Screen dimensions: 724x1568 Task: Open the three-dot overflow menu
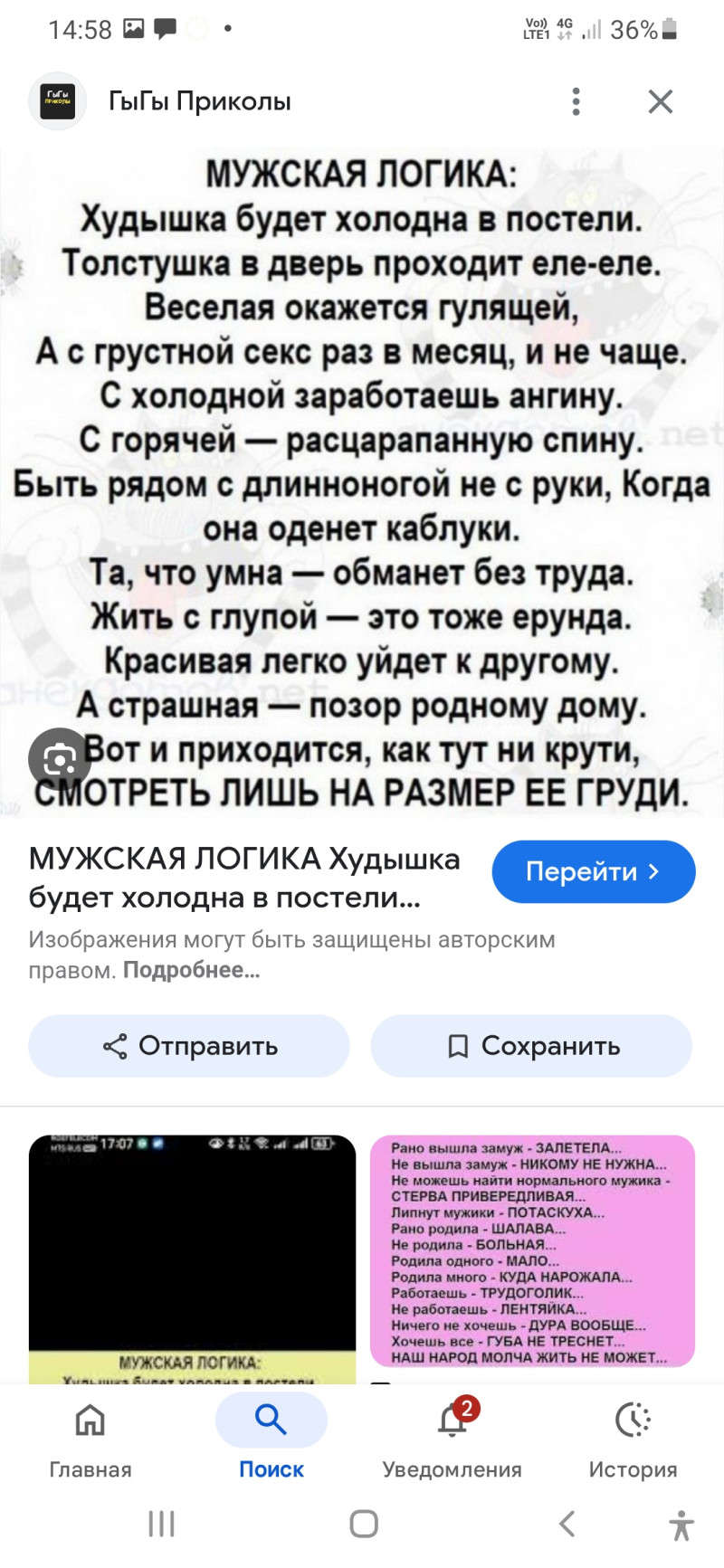[x=576, y=101]
